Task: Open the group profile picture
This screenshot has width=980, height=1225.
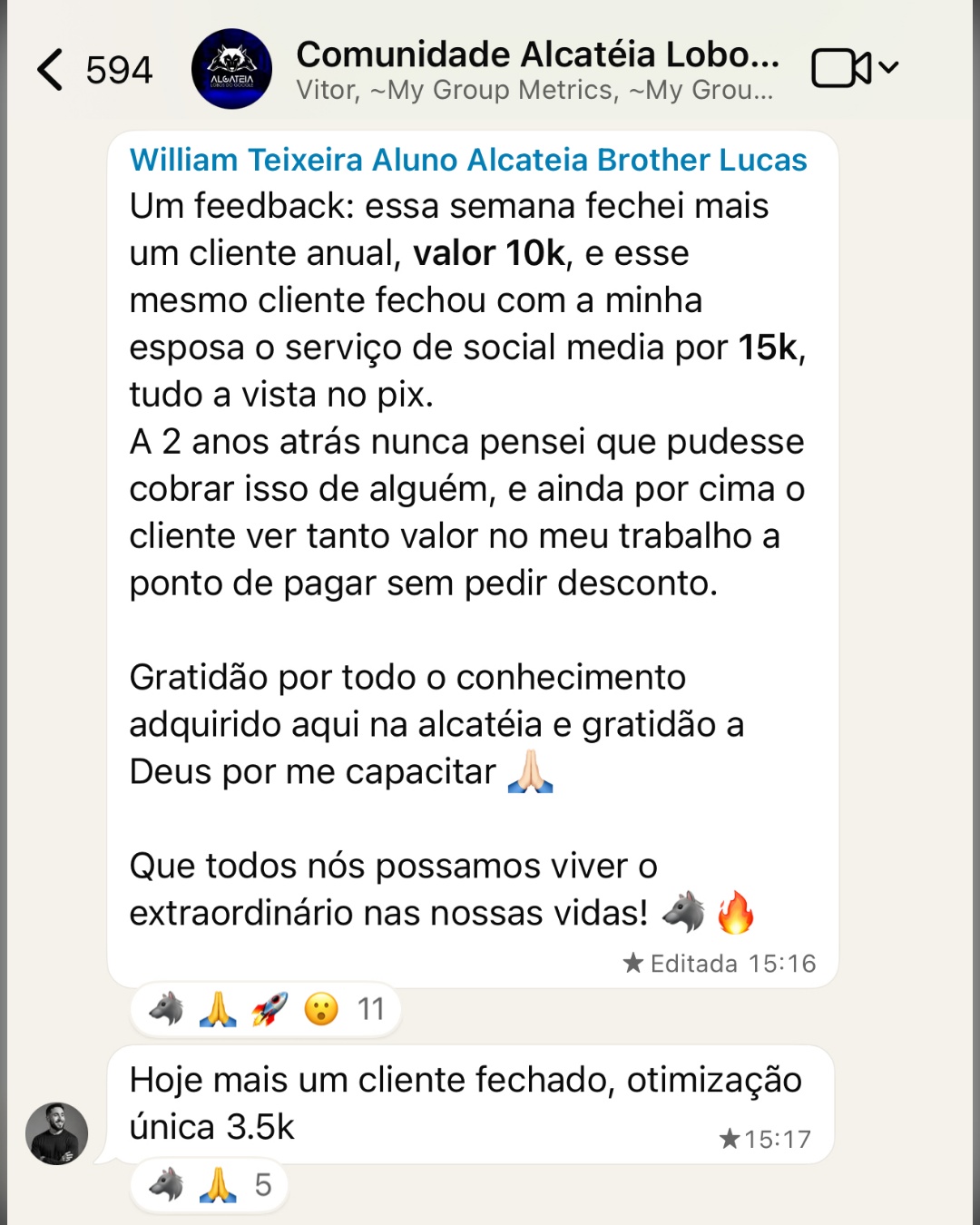Action: pos(231,70)
